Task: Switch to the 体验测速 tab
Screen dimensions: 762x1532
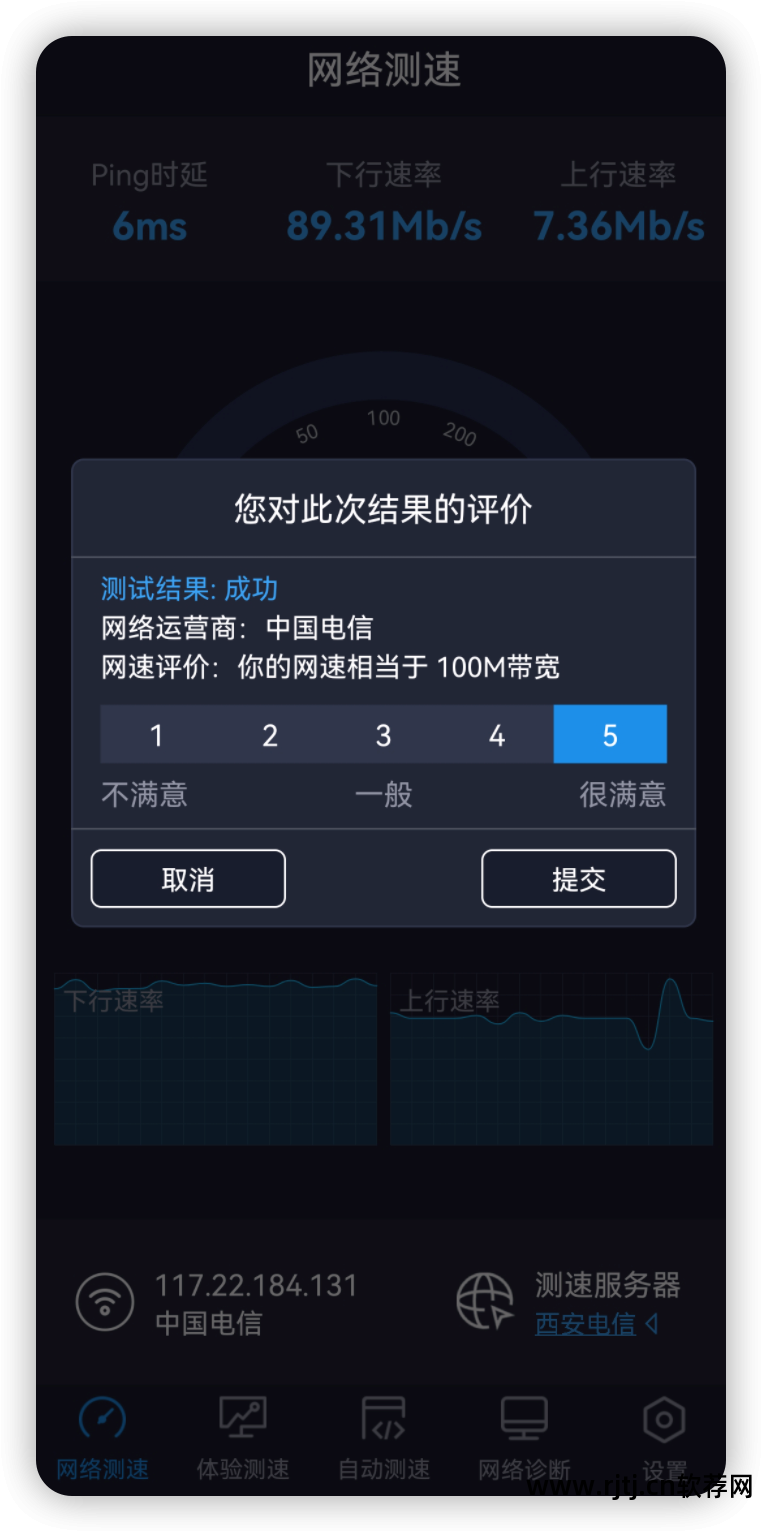Action: (243, 1438)
